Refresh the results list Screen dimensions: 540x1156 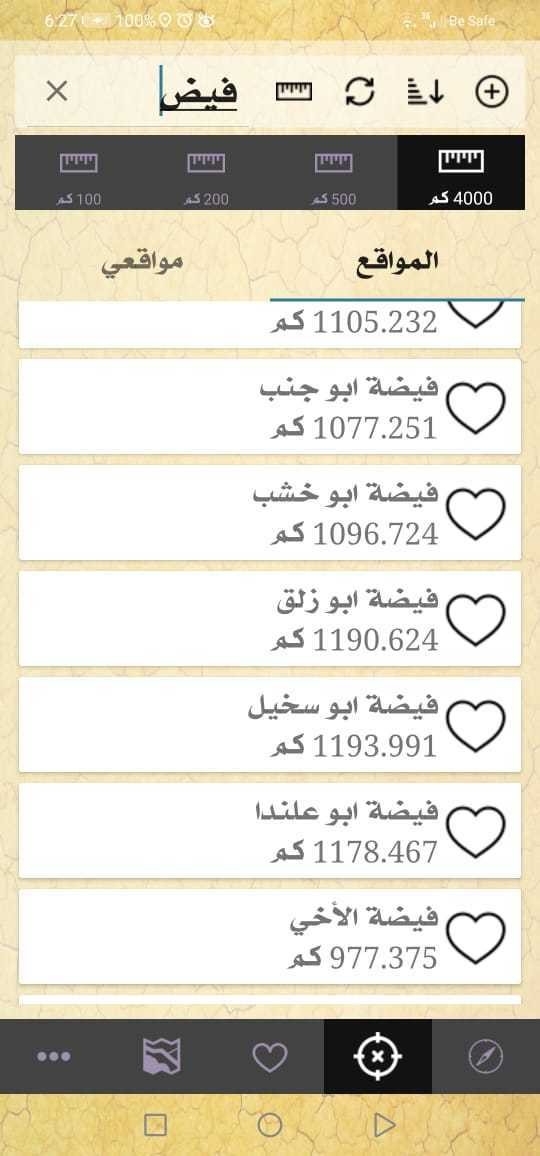(x=360, y=92)
